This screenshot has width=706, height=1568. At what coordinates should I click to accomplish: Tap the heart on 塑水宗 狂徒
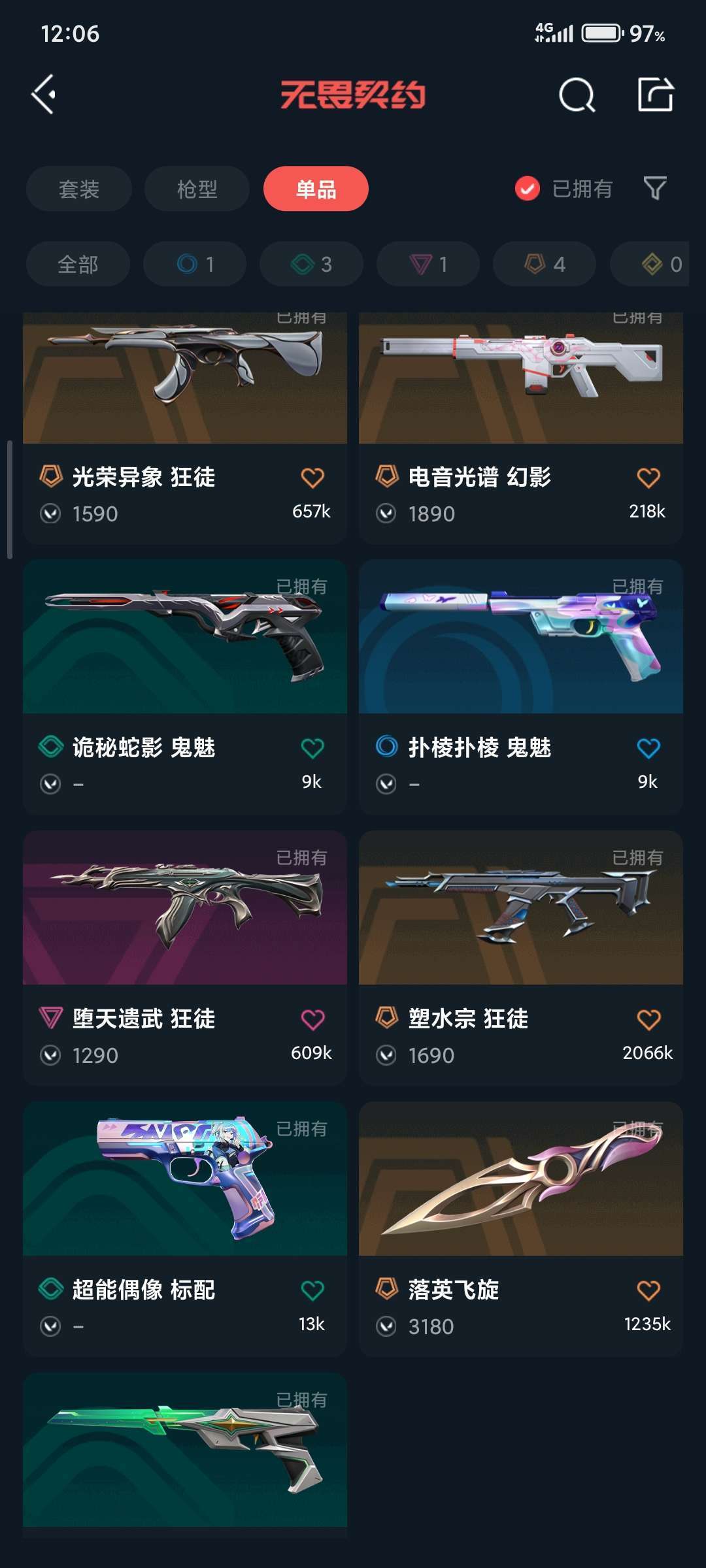tap(648, 1019)
